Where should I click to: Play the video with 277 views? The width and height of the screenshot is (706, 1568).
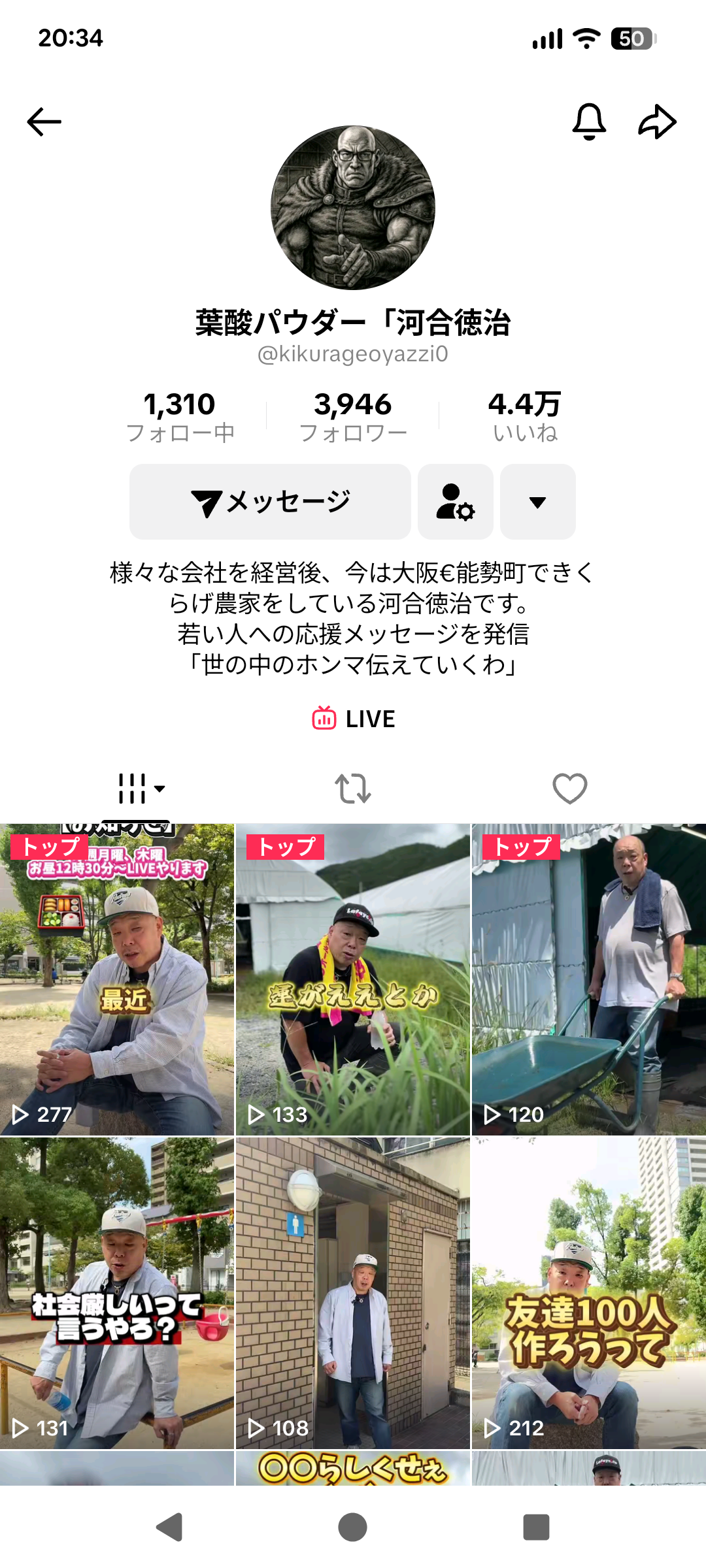[117, 980]
